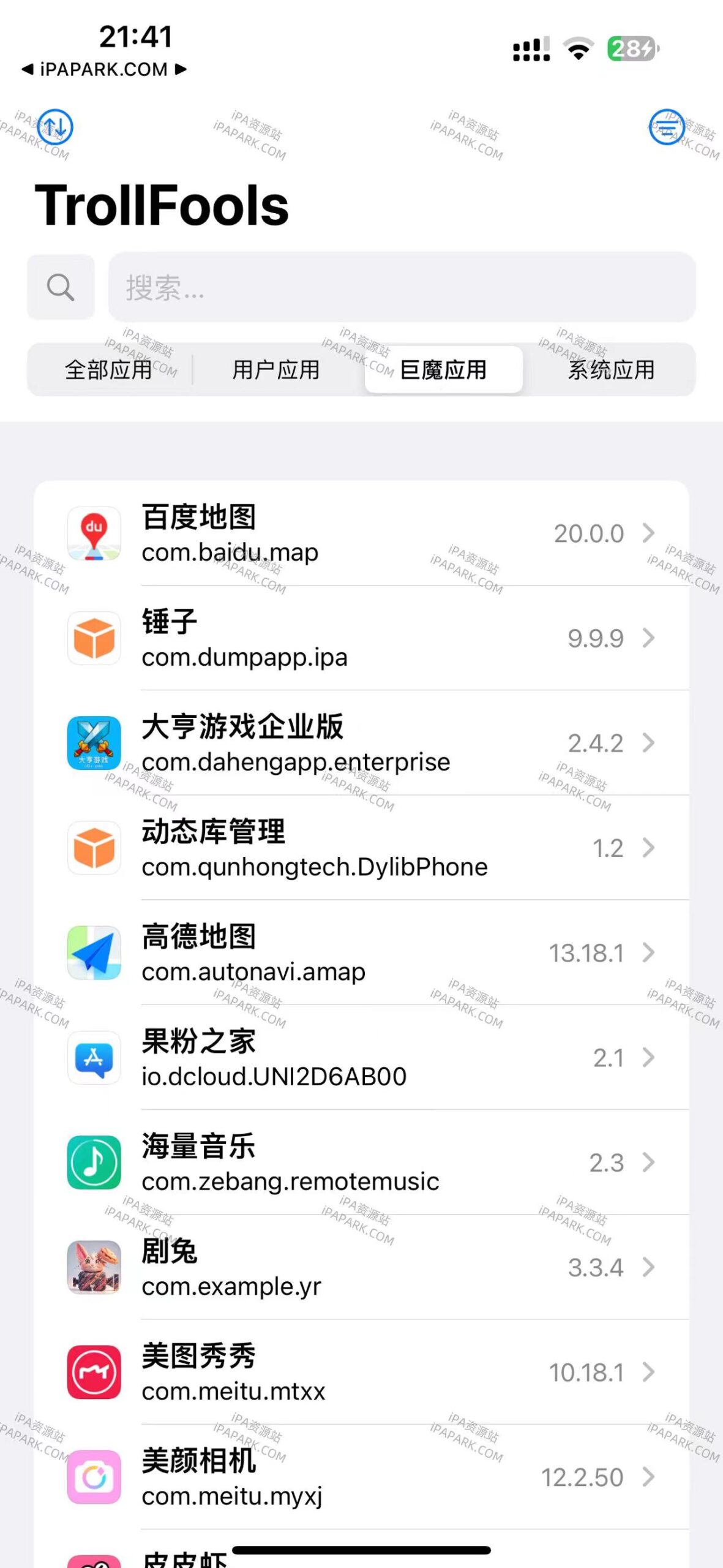This screenshot has width=723, height=1568.
Task: Click the magnifier icon beside the search bar
Action: pos(61,287)
